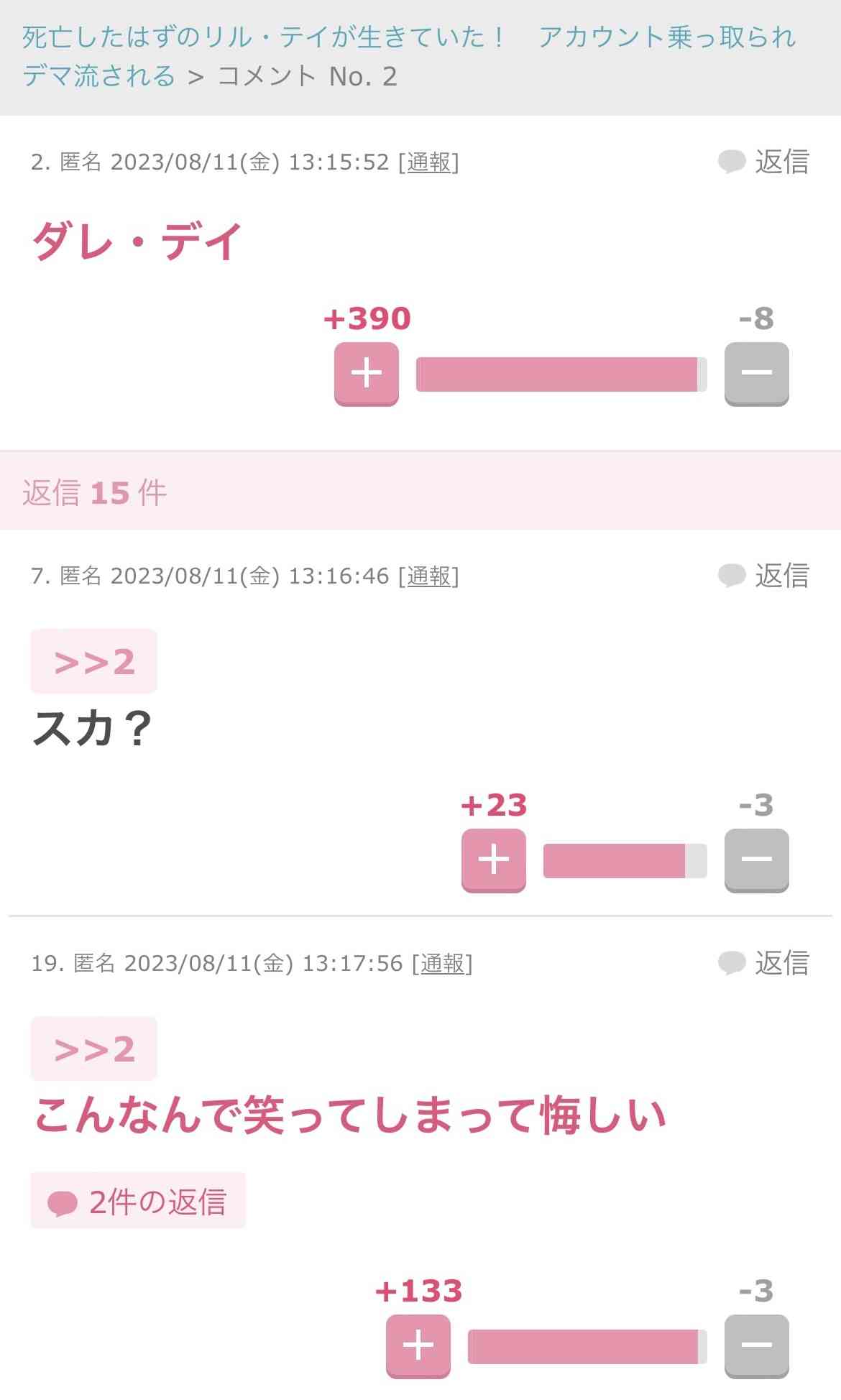Upvote comment 19 with plus button
The width and height of the screenshot is (841, 1400).
pos(418,1346)
